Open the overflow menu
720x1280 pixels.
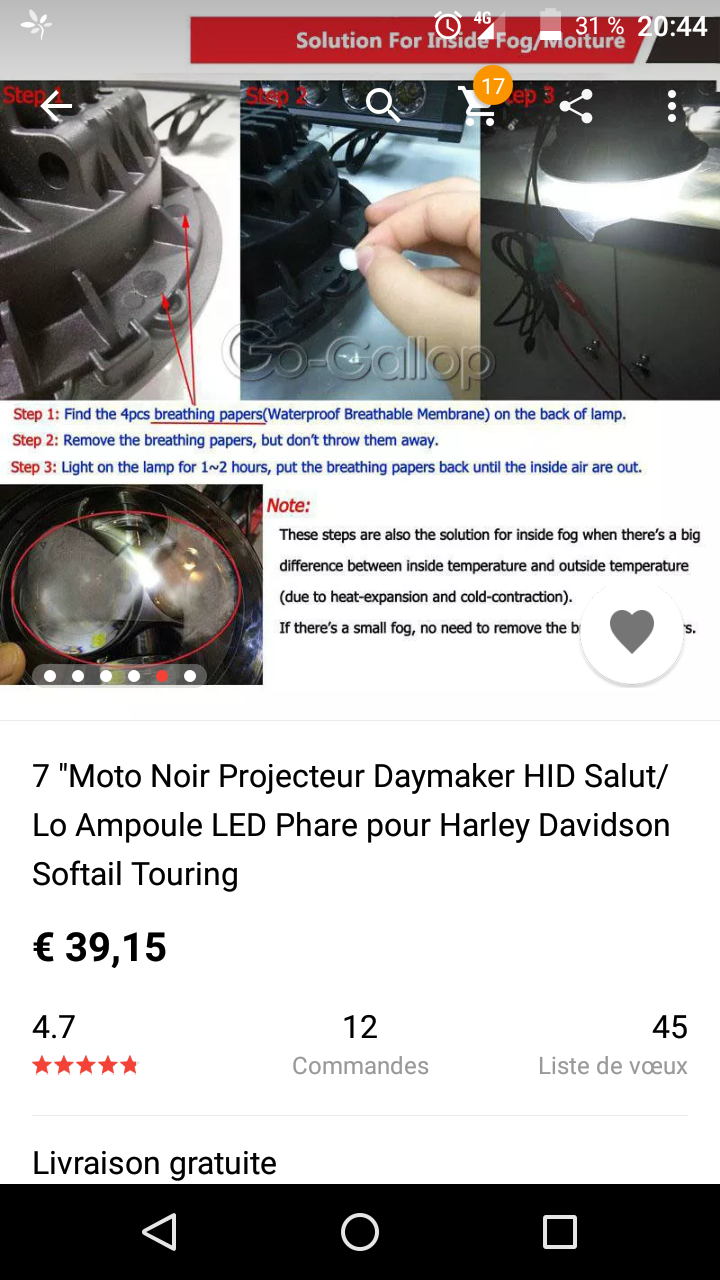click(x=672, y=105)
